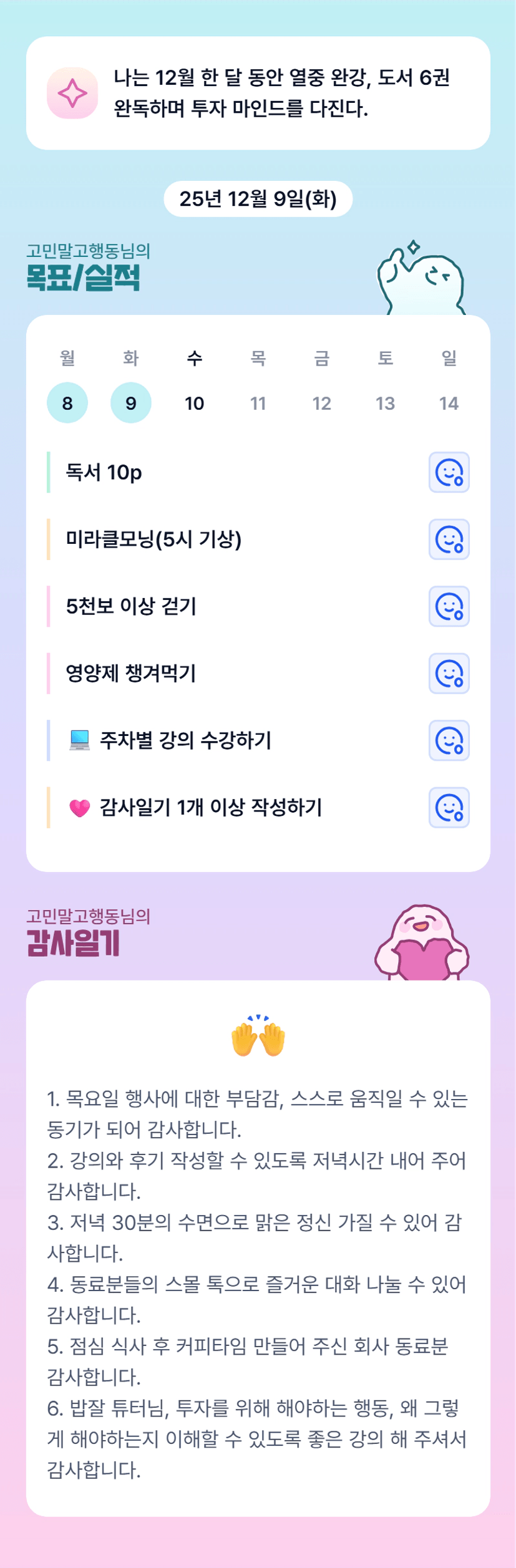React to 주차별 강의 수강하기

449,740
